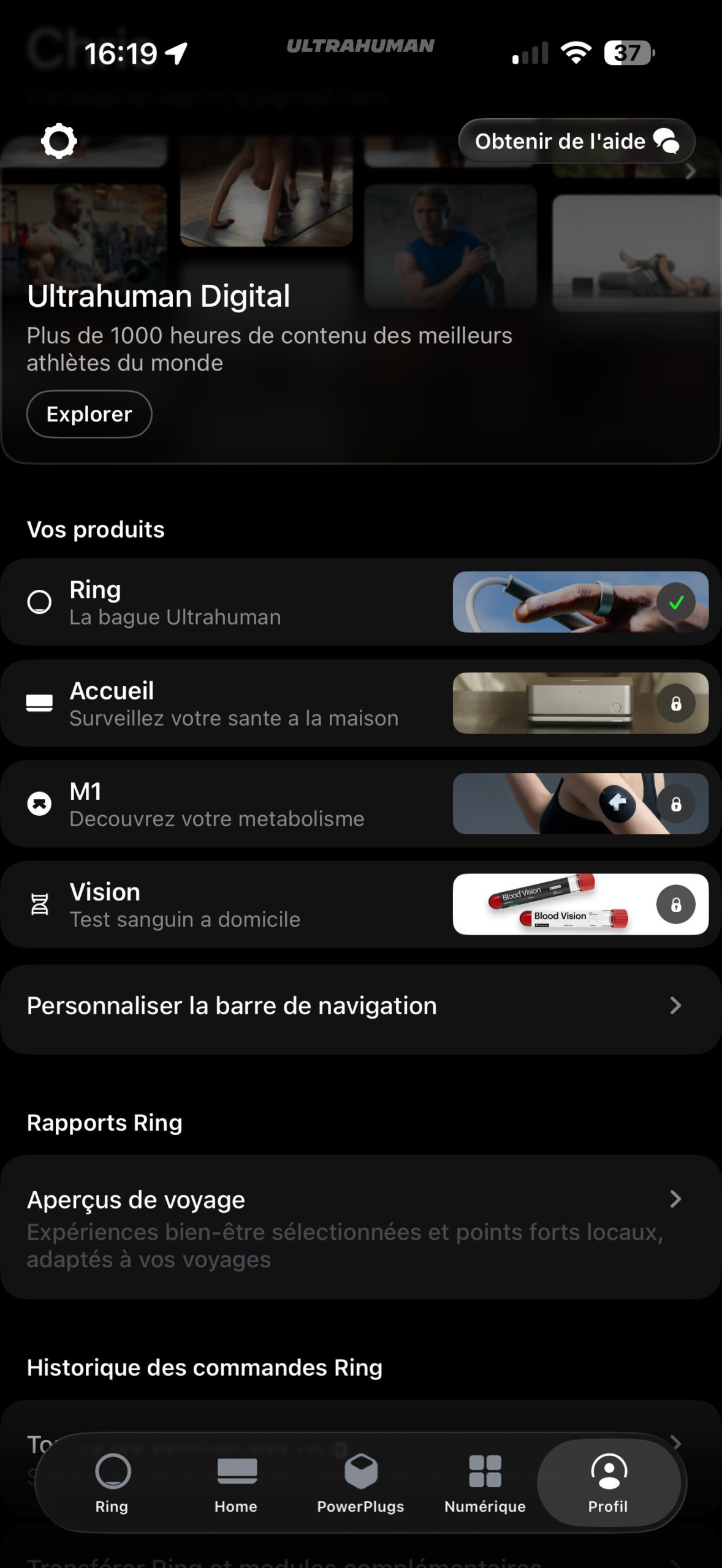The width and height of the screenshot is (722, 1568).
Task: Open Personnaliser la barre de navigation
Action: pyautogui.click(x=360, y=1006)
